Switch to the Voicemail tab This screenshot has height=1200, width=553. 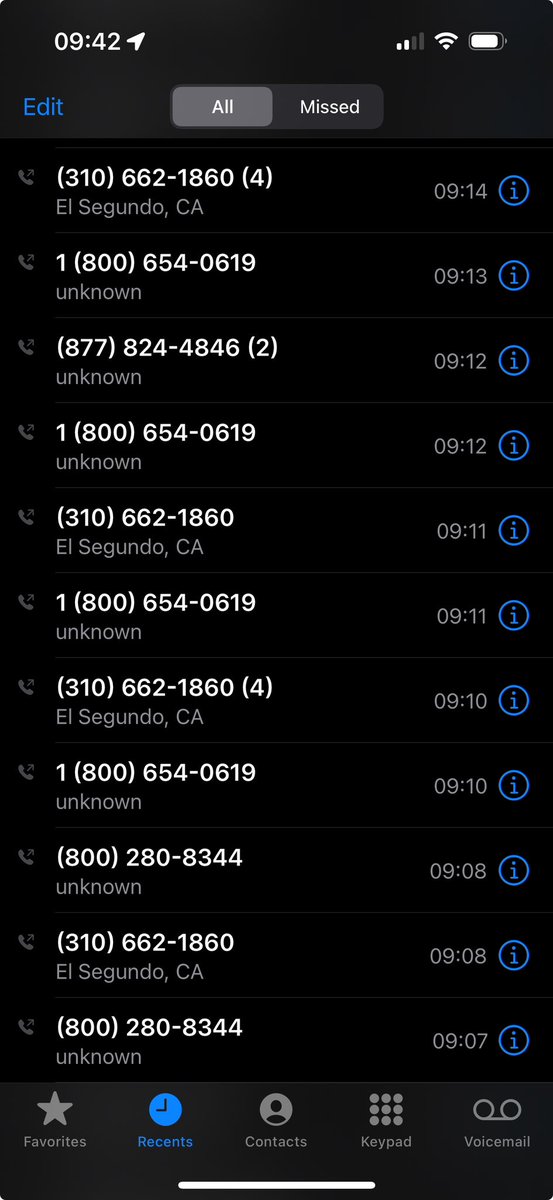497,1119
